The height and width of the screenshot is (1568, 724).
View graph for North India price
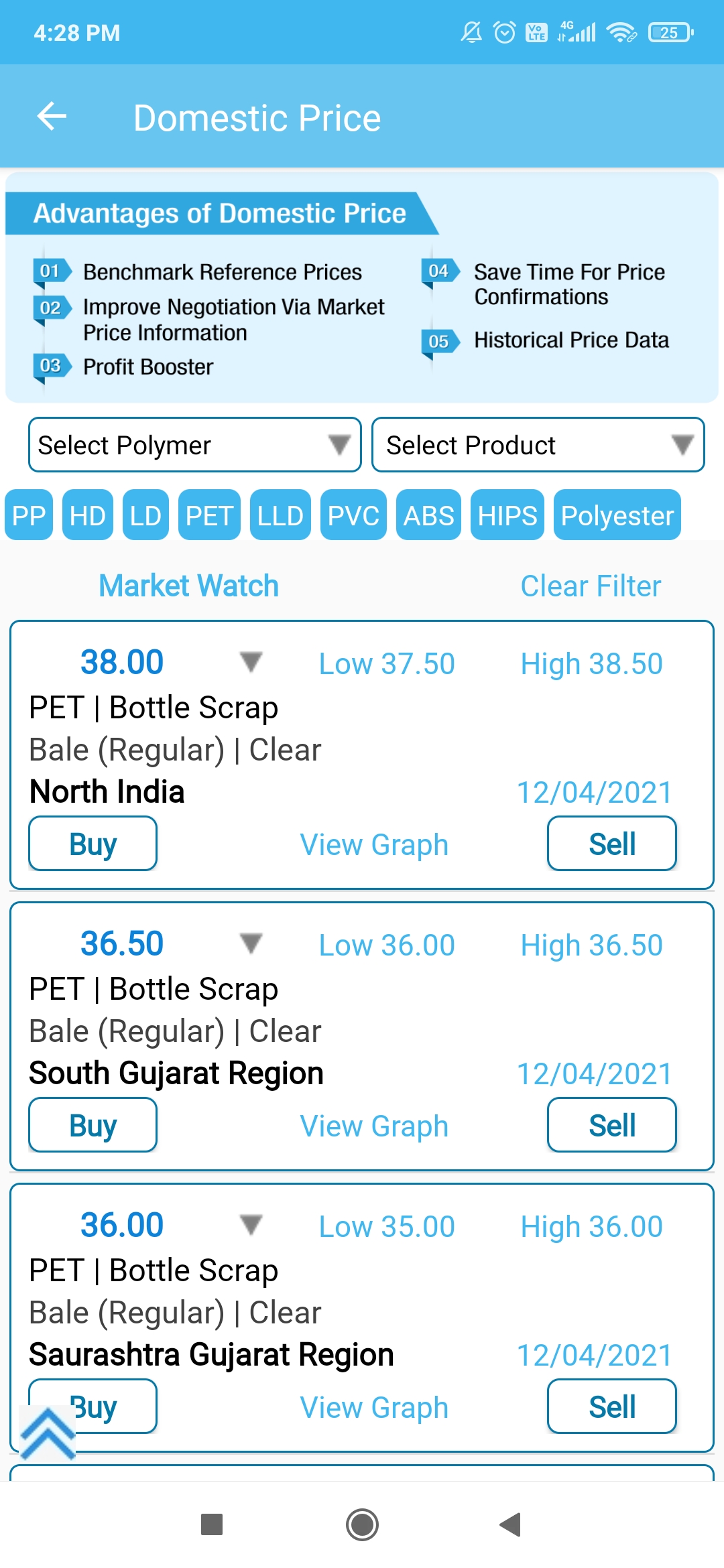coord(374,844)
